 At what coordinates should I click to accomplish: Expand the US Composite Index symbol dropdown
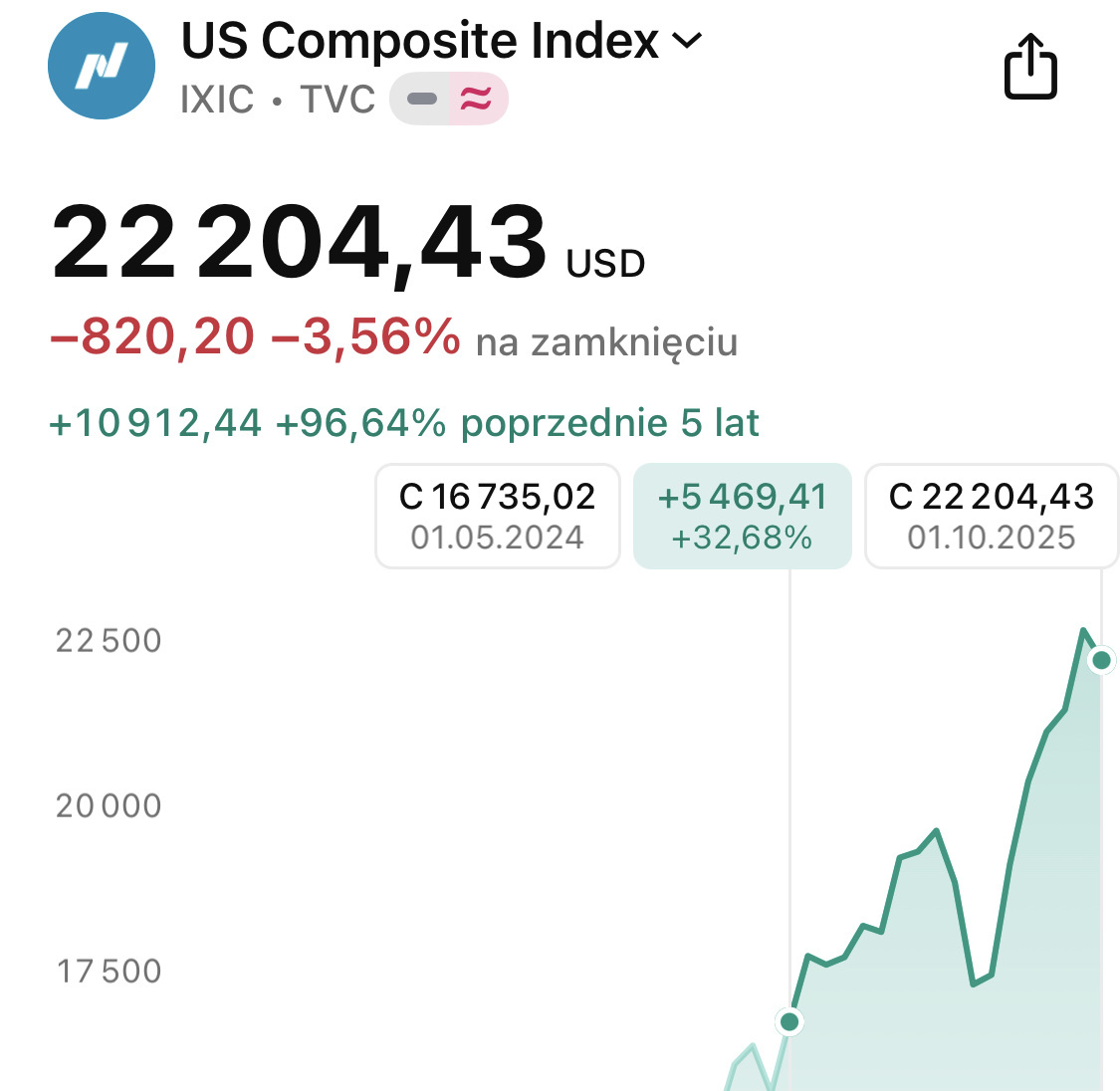pos(687,42)
